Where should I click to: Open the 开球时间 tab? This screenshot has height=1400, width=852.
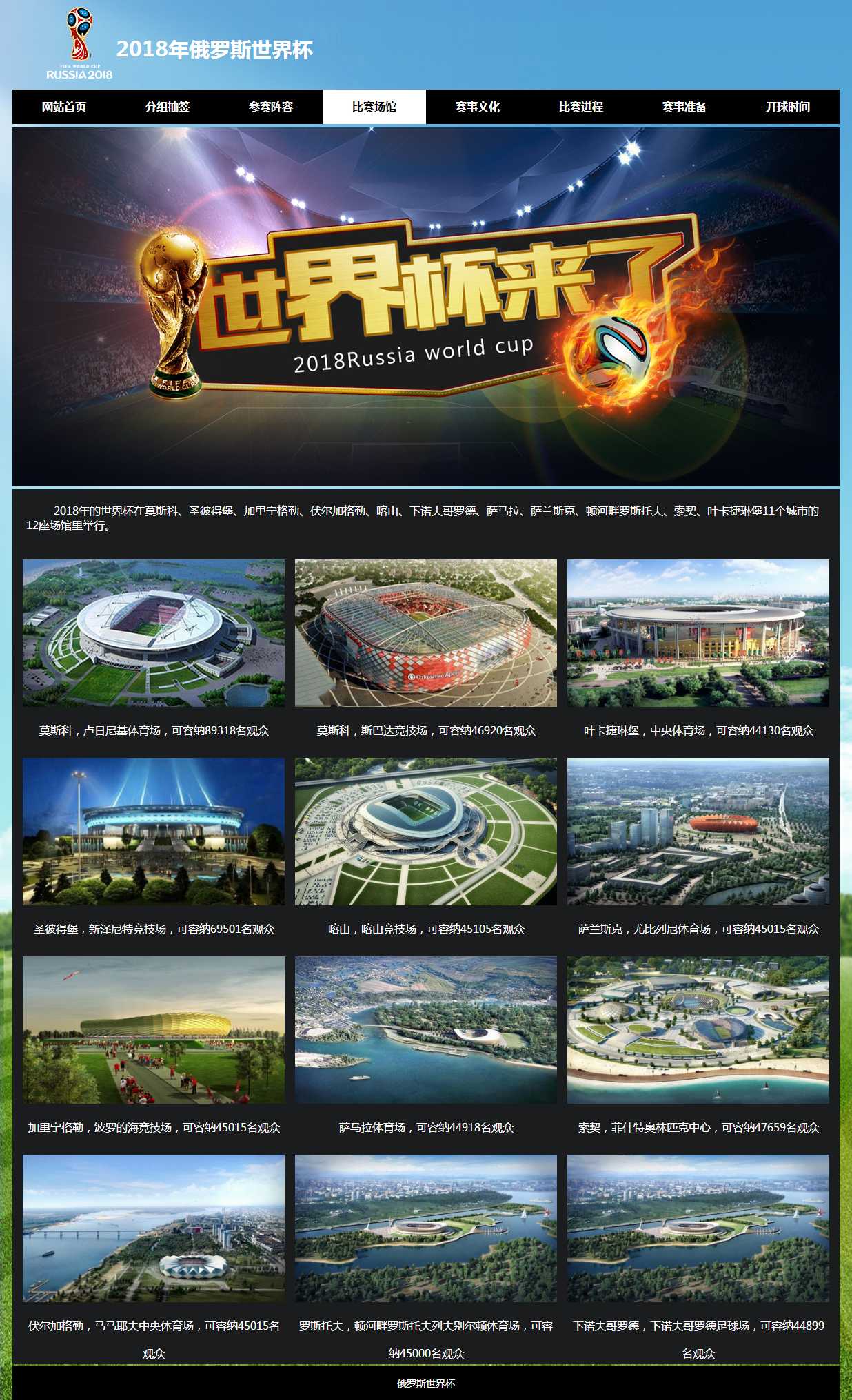(788, 107)
